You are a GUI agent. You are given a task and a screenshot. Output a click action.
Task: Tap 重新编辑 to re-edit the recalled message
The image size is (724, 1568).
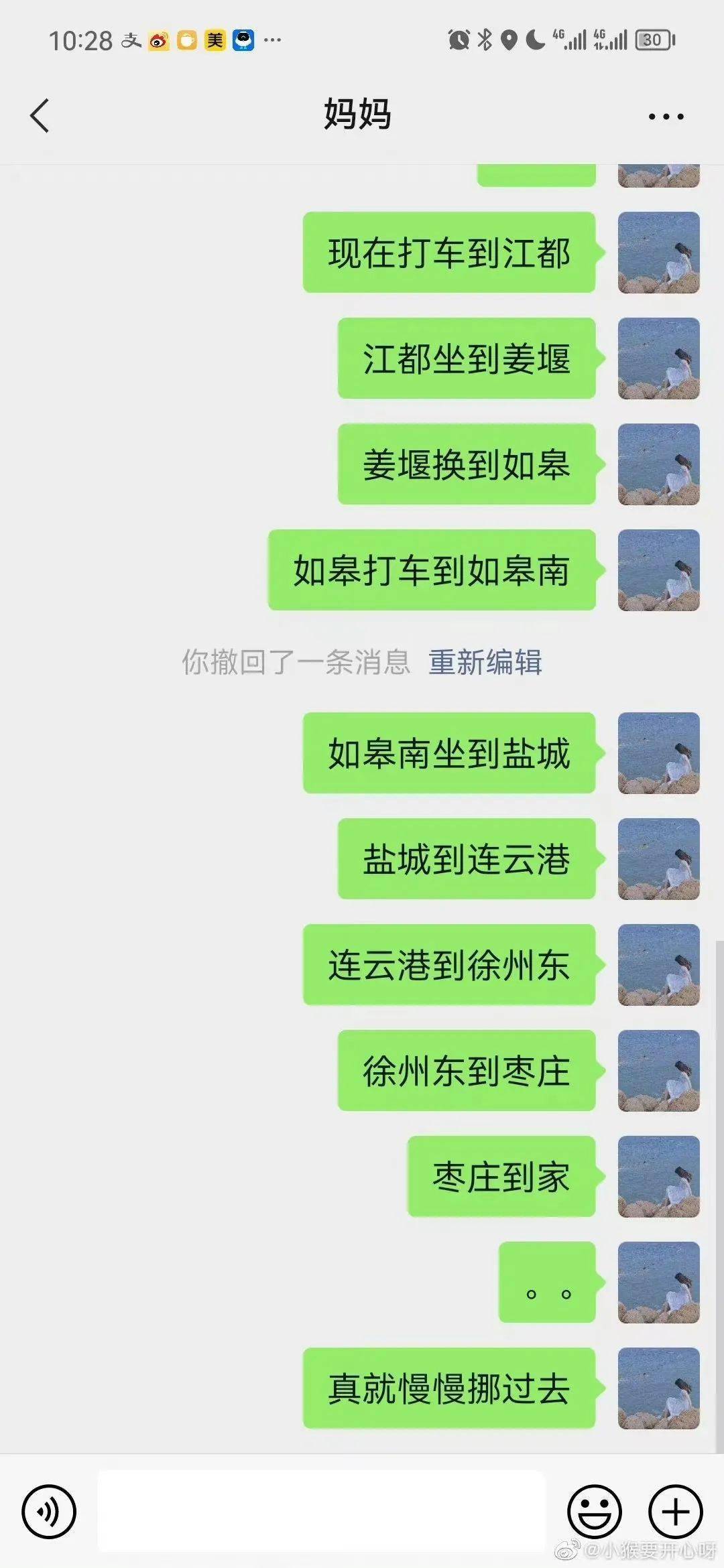(x=485, y=662)
